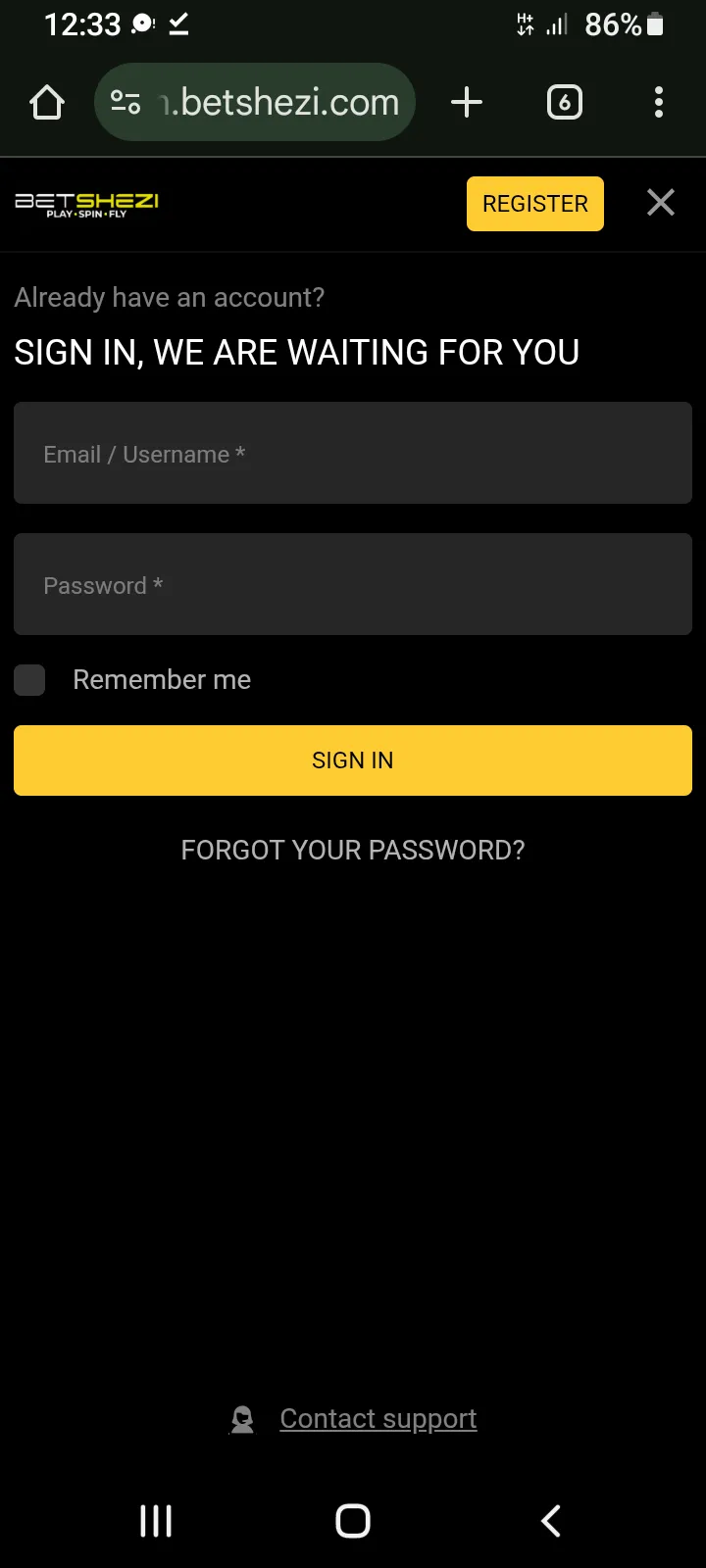Enable the Remember me checkbox
This screenshot has width=706, height=1568.
[x=28, y=679]
